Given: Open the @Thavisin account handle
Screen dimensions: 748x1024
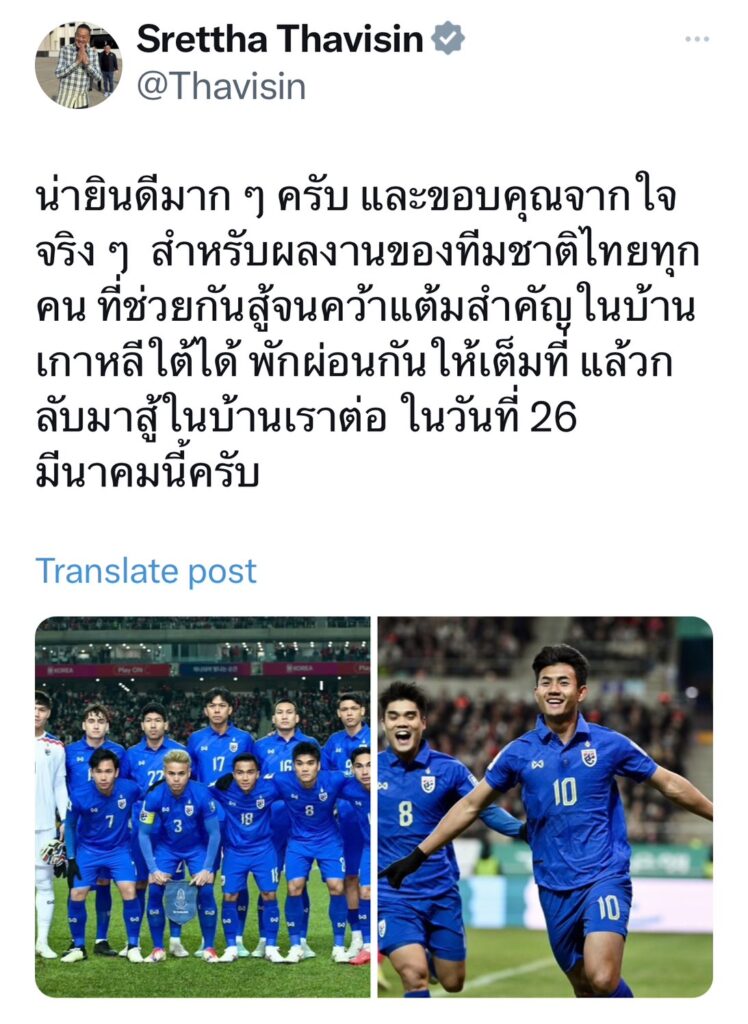Looking at the screenshot, I should (x=220, y=87).
